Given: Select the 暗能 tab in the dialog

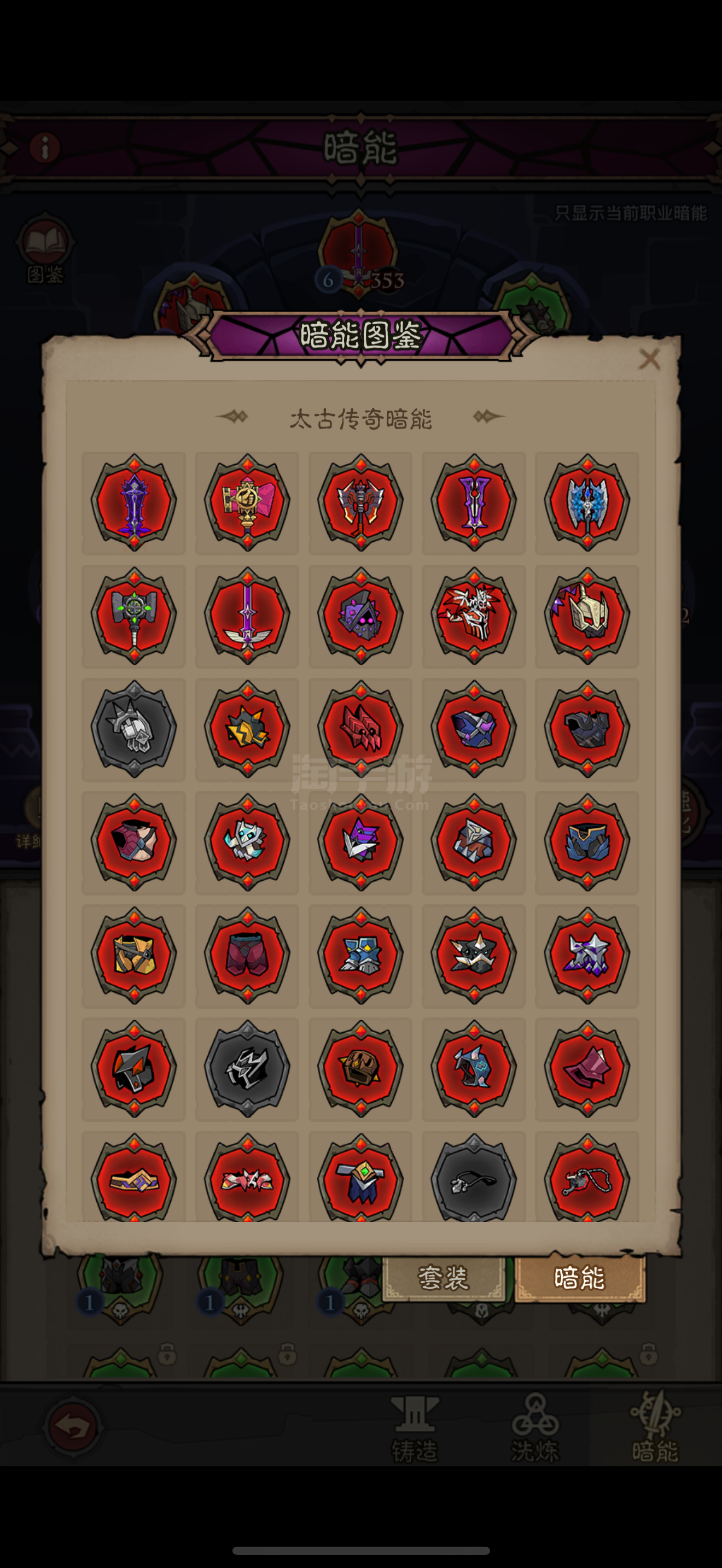Looking at the screenshot, I should point(580,1277).
